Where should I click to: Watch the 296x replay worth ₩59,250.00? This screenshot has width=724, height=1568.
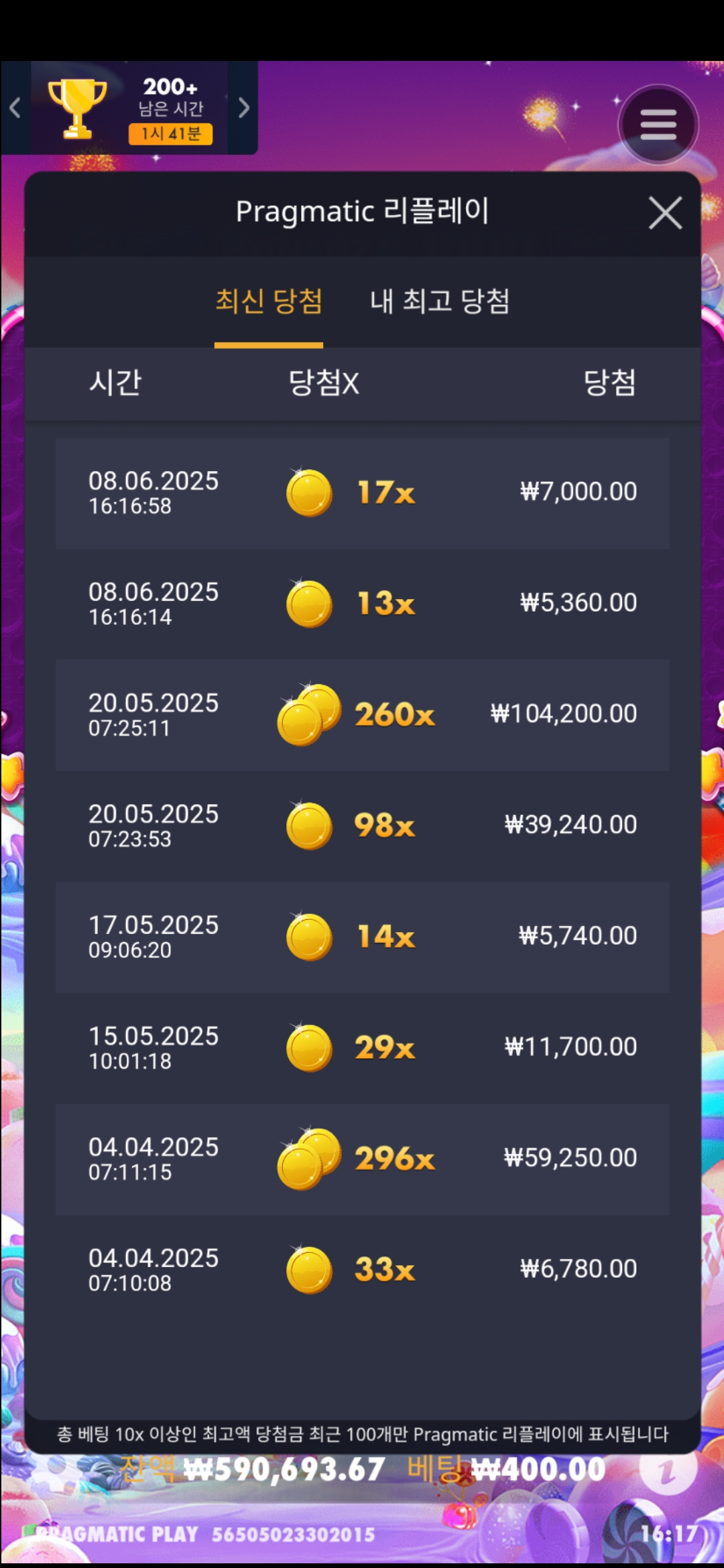point(362,1159)
